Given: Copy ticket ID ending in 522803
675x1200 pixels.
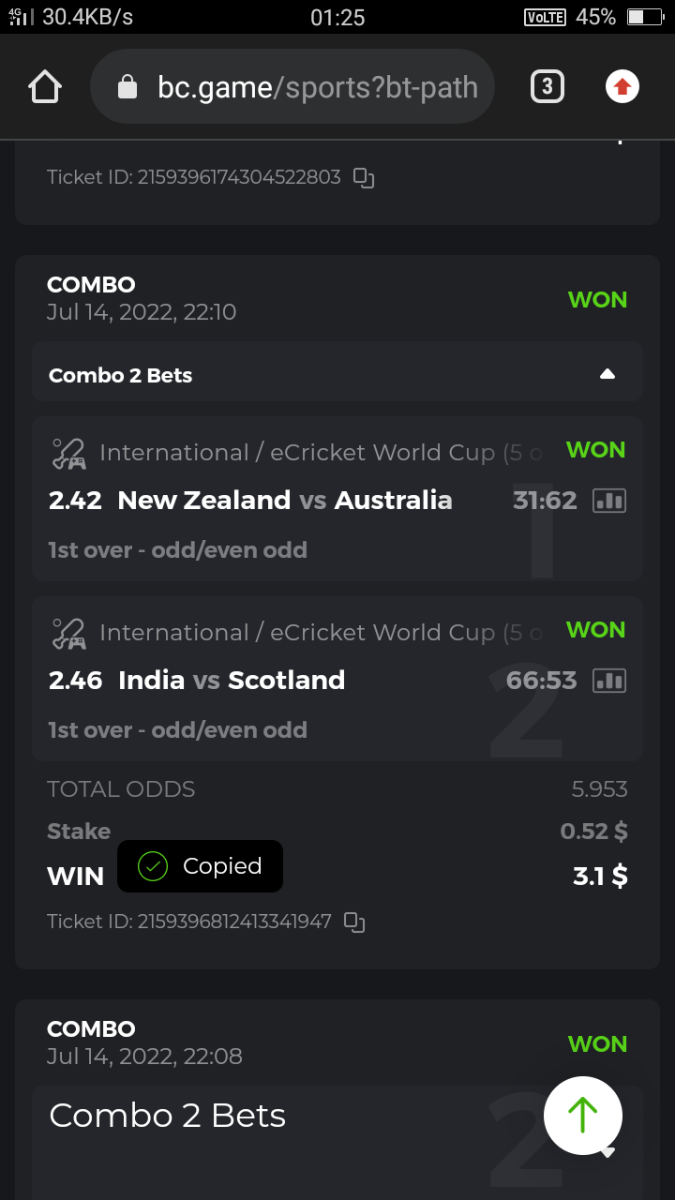Looking at the screenshot, I should click(364, 179).
